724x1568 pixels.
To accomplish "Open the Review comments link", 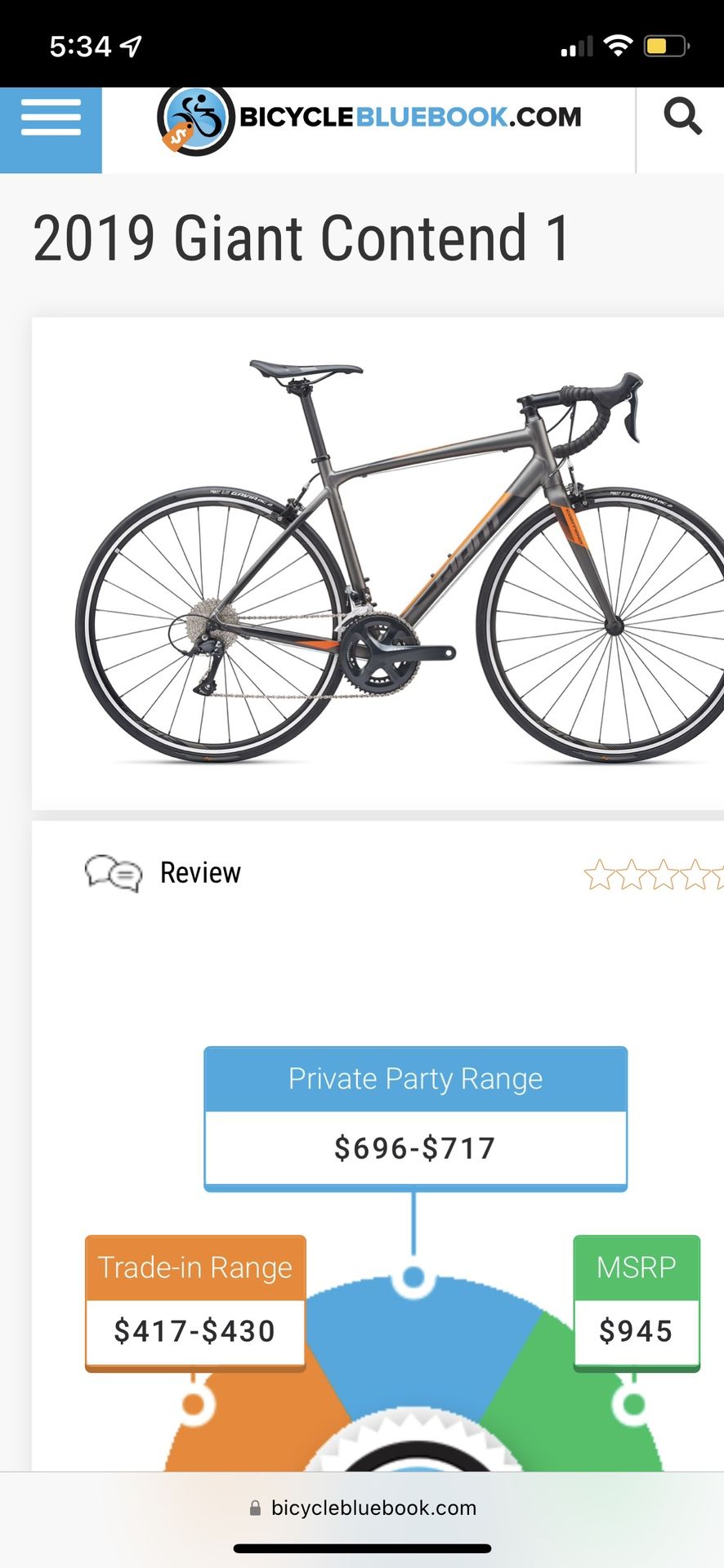I will point(163,873).
